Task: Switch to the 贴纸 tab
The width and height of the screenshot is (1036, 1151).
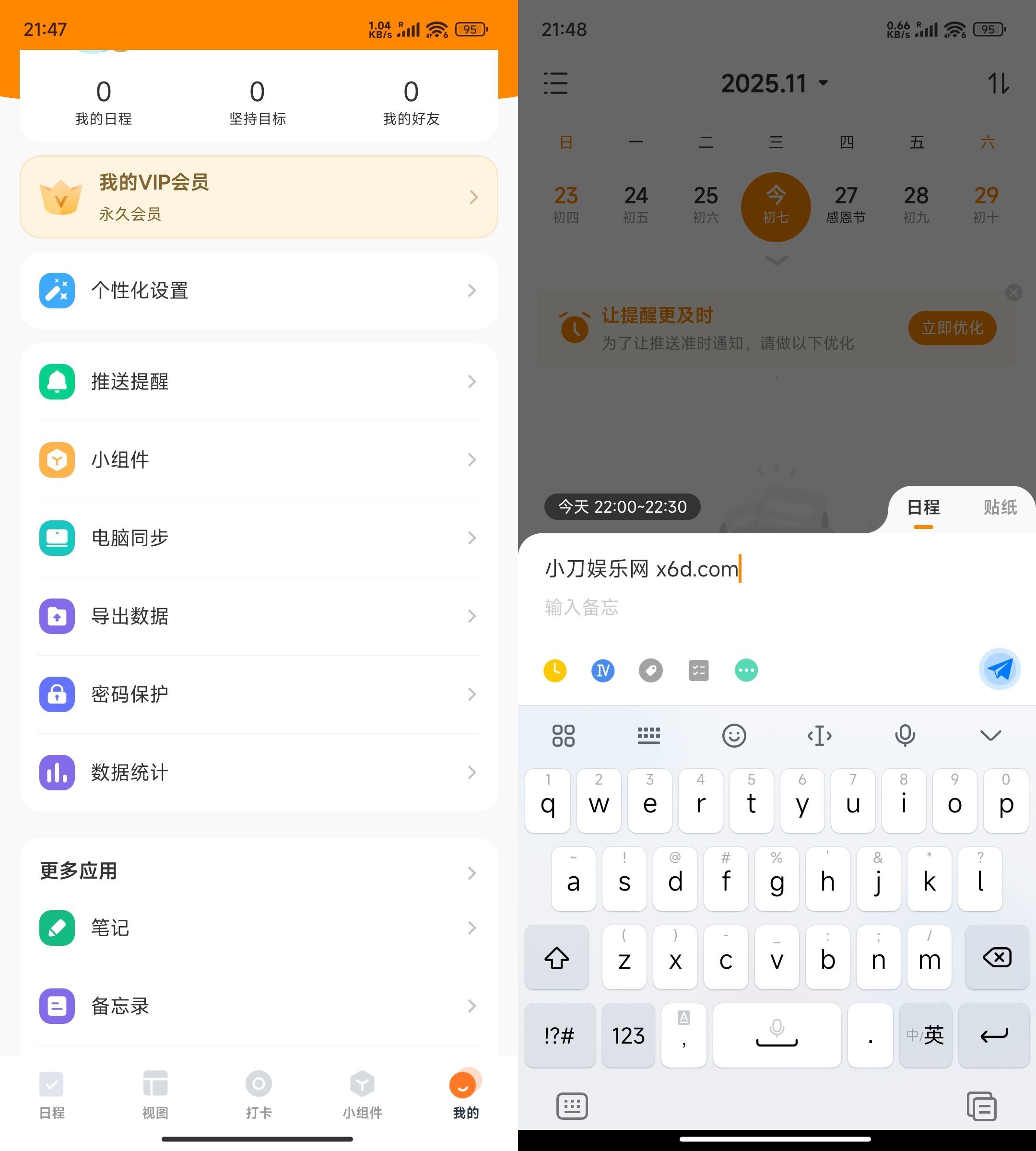Action: [1000, 506]
